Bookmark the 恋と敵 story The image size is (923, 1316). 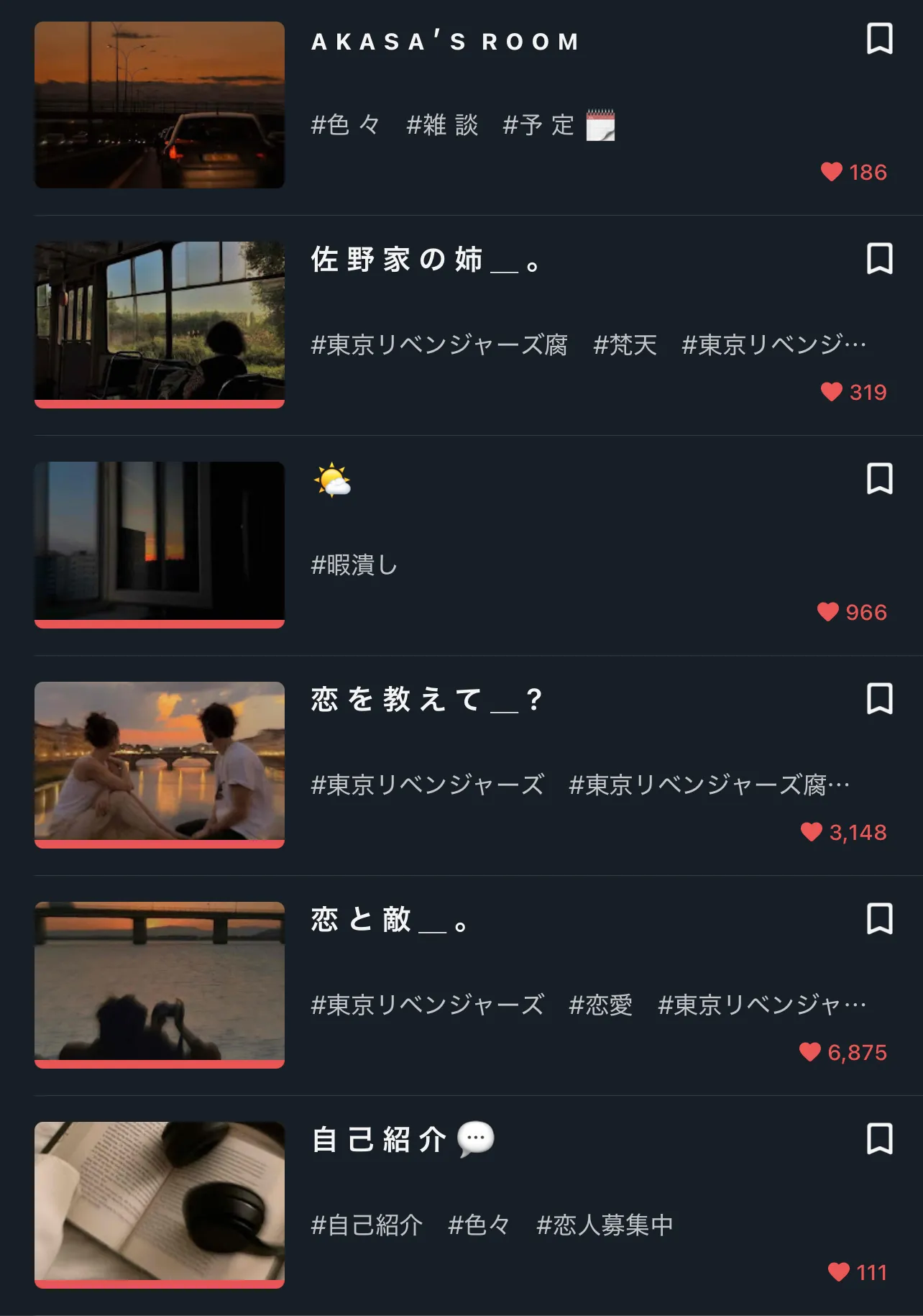tap(879, 919)
